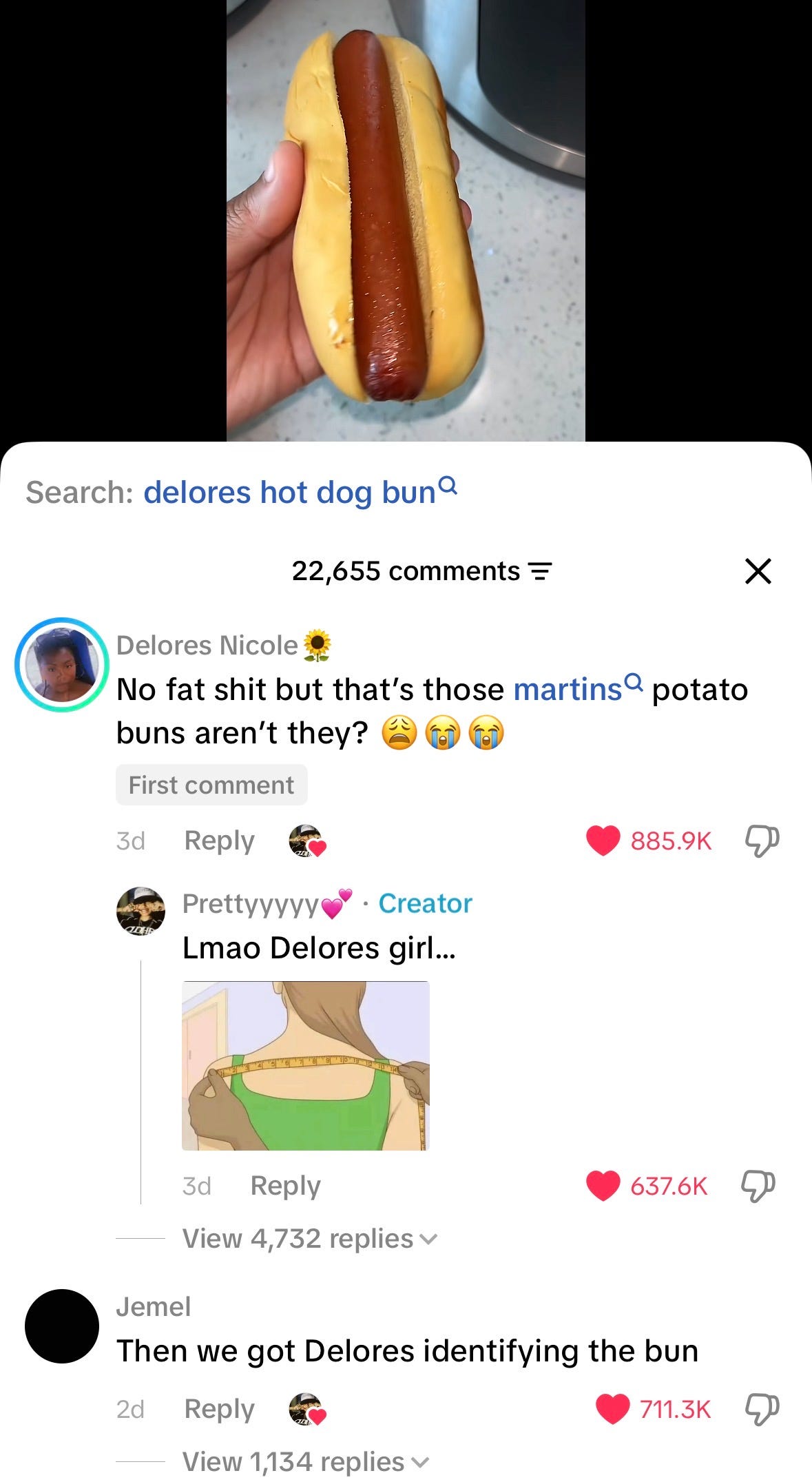
Task: Like Delores Nicole's comment
Action: coord(603,841)
